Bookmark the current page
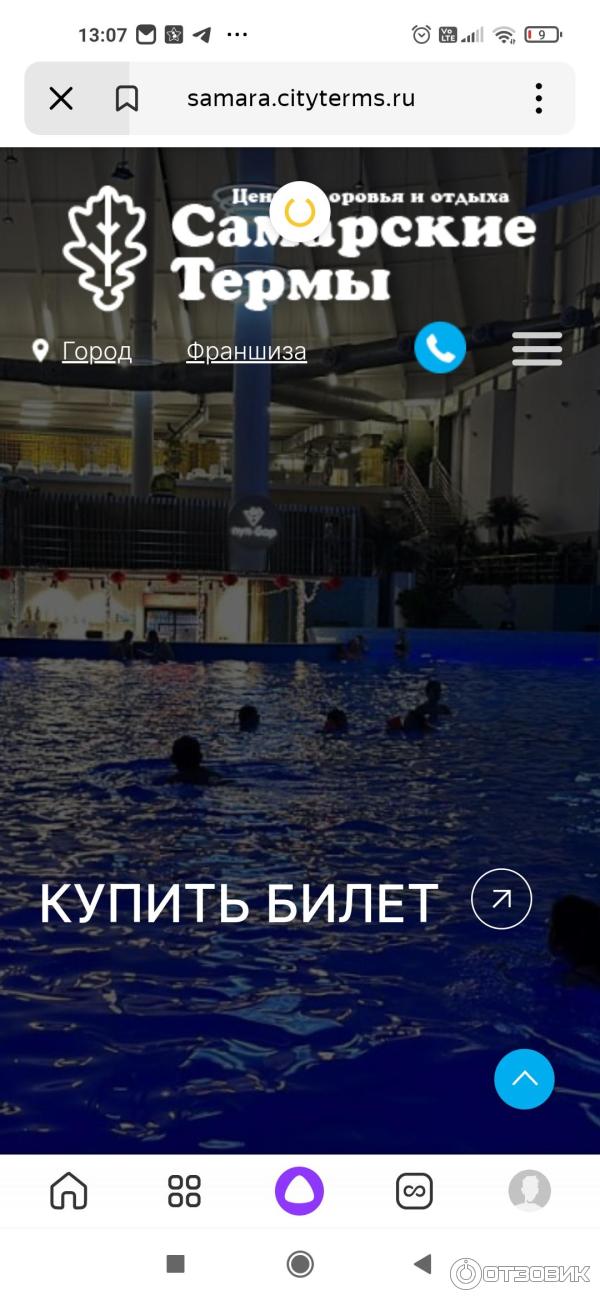 pyautogui.click(x=127, y=98)
